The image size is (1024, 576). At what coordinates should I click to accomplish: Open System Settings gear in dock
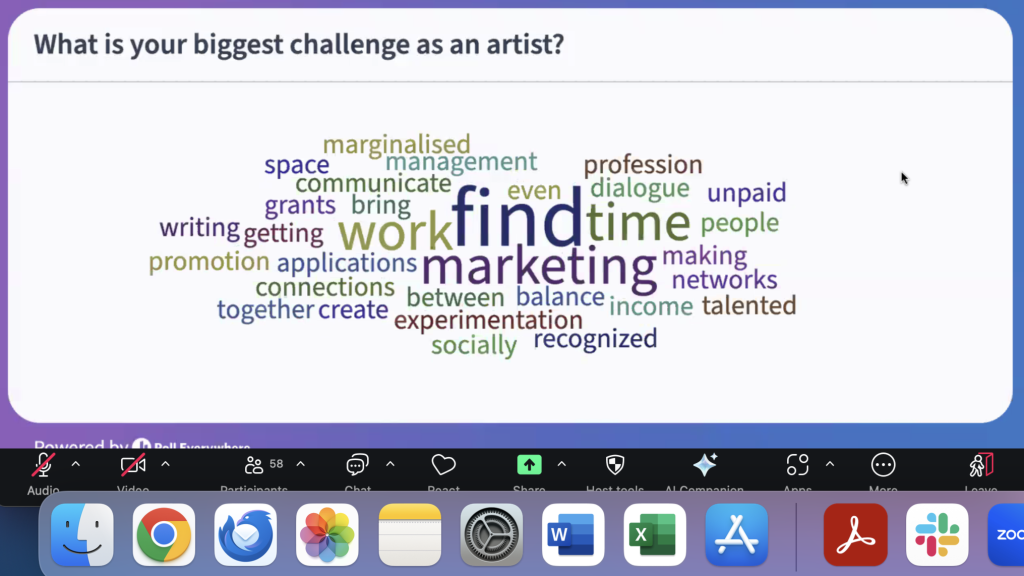(x=492, y=535)
